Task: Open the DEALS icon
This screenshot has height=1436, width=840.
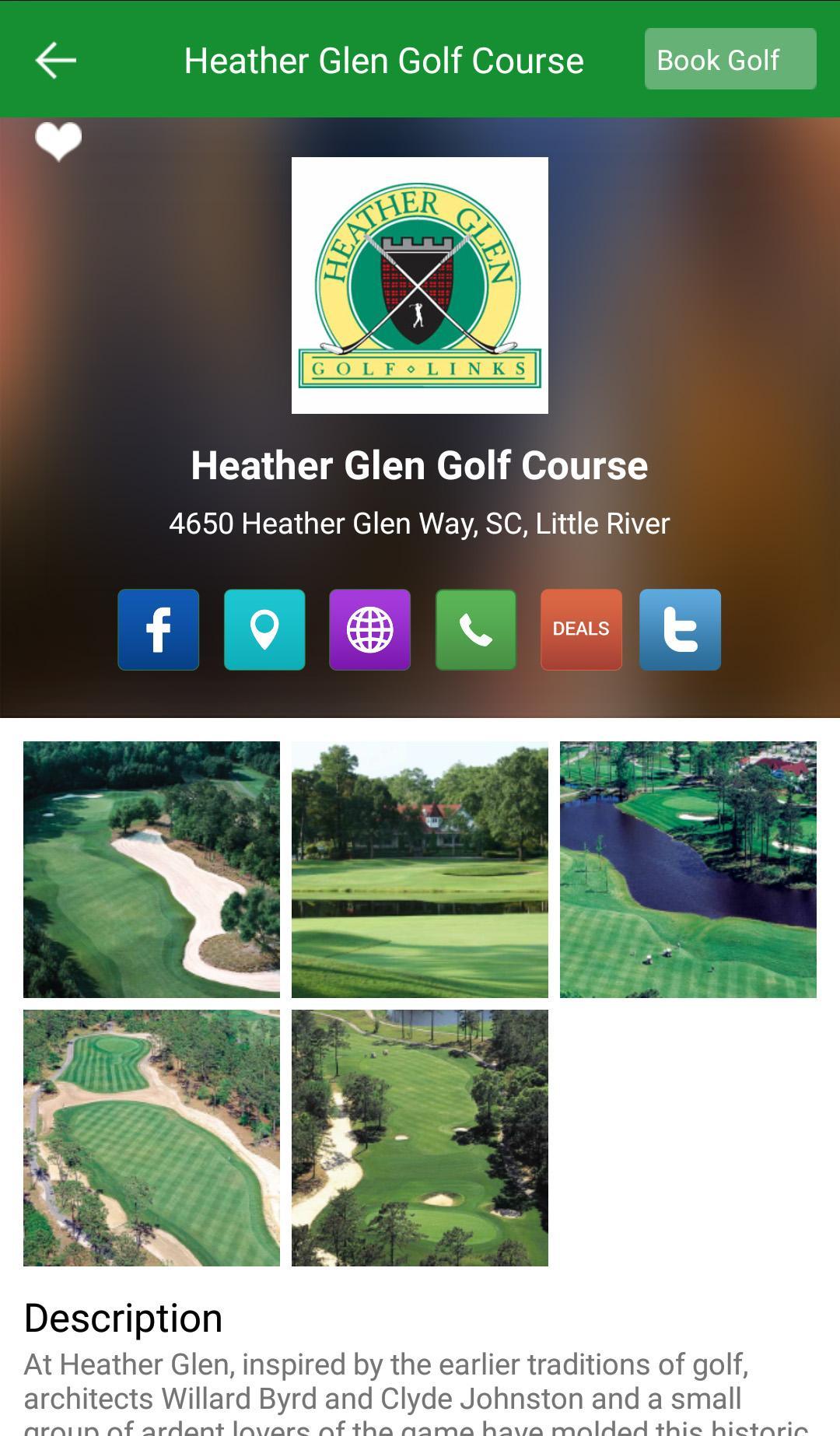Action: 580,629
